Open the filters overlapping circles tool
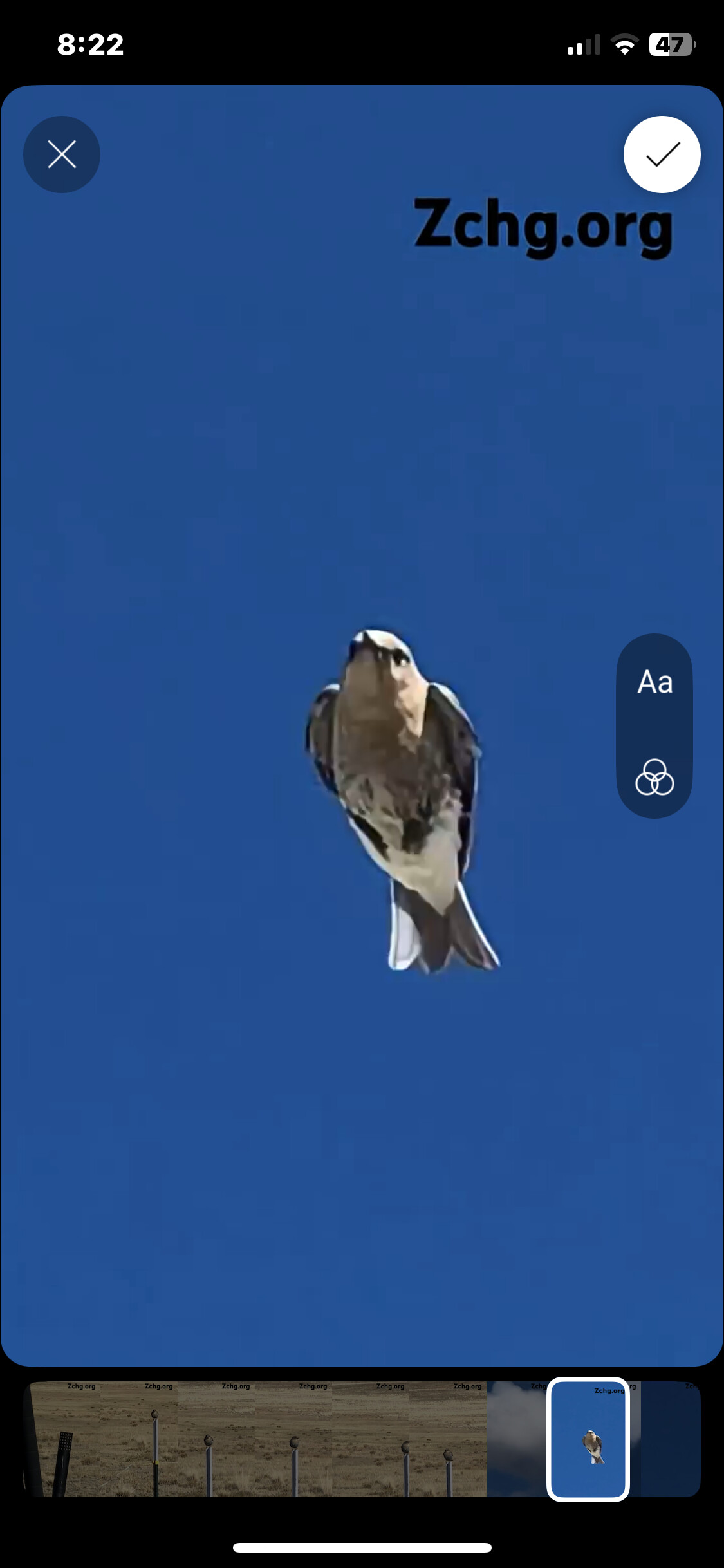Image resolution: width=724 pixels, height=1568 pixels. click(x=654, y=777)
